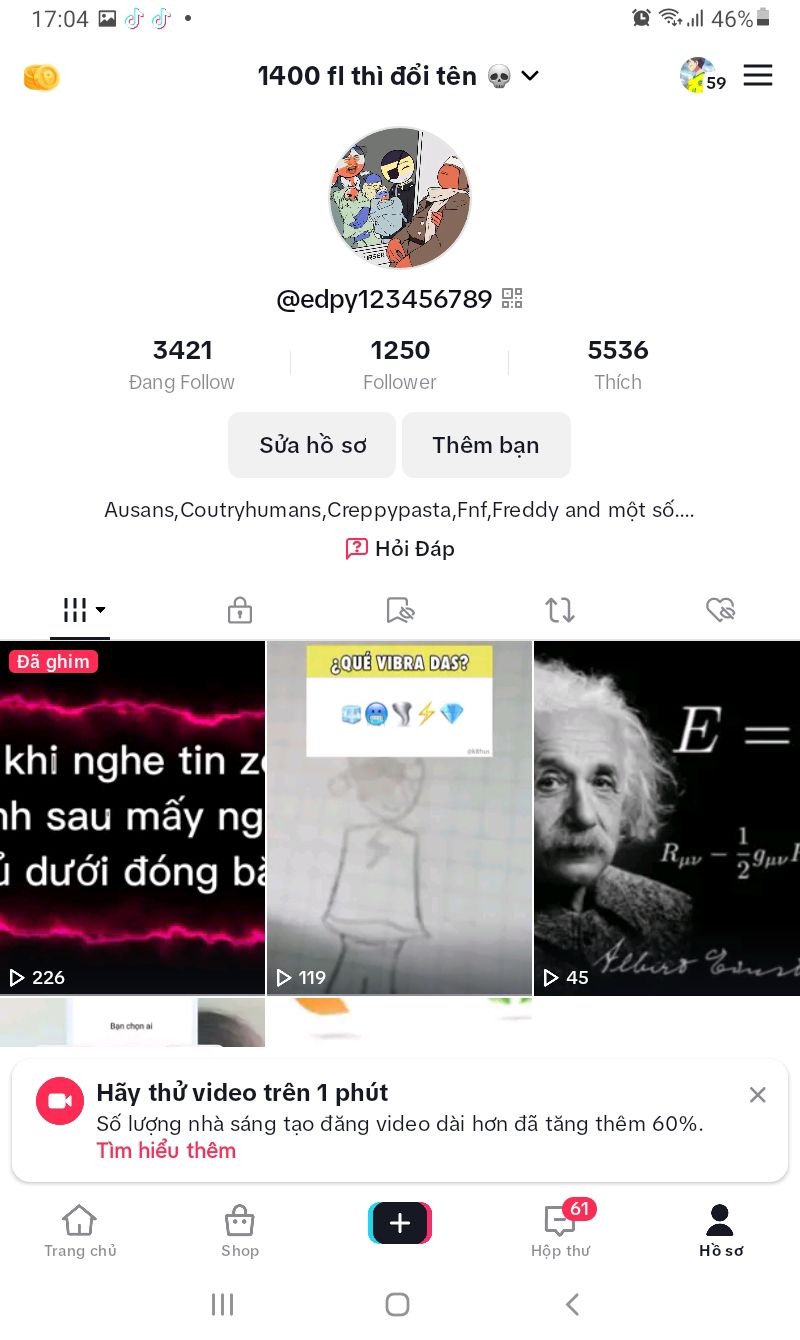Open the coins balance icon

pyautogui.click(x=42, y=77)
